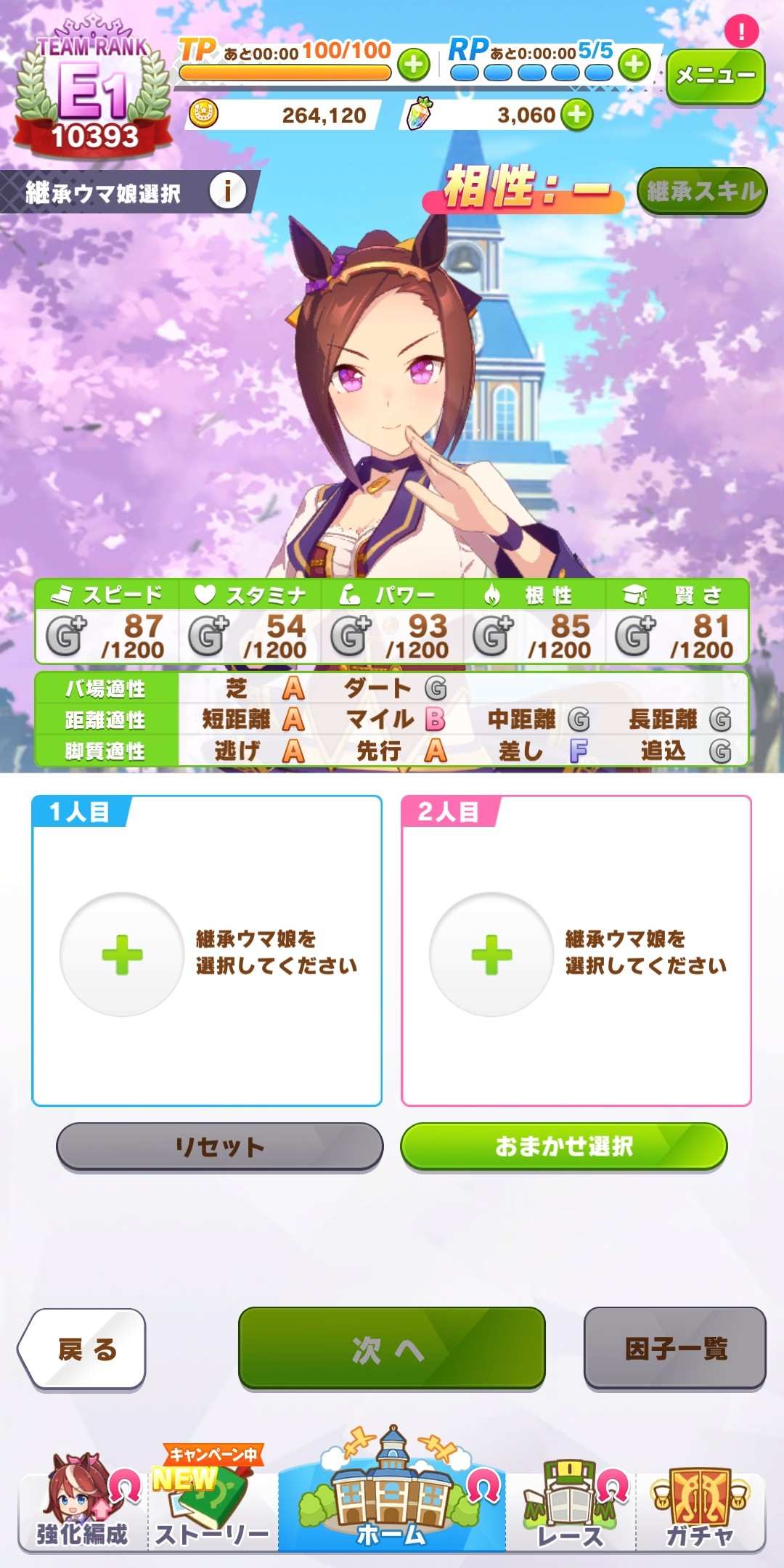Proceed with 次へ
Viewport: 784px width, 1568px height.
click(391, 1349)
